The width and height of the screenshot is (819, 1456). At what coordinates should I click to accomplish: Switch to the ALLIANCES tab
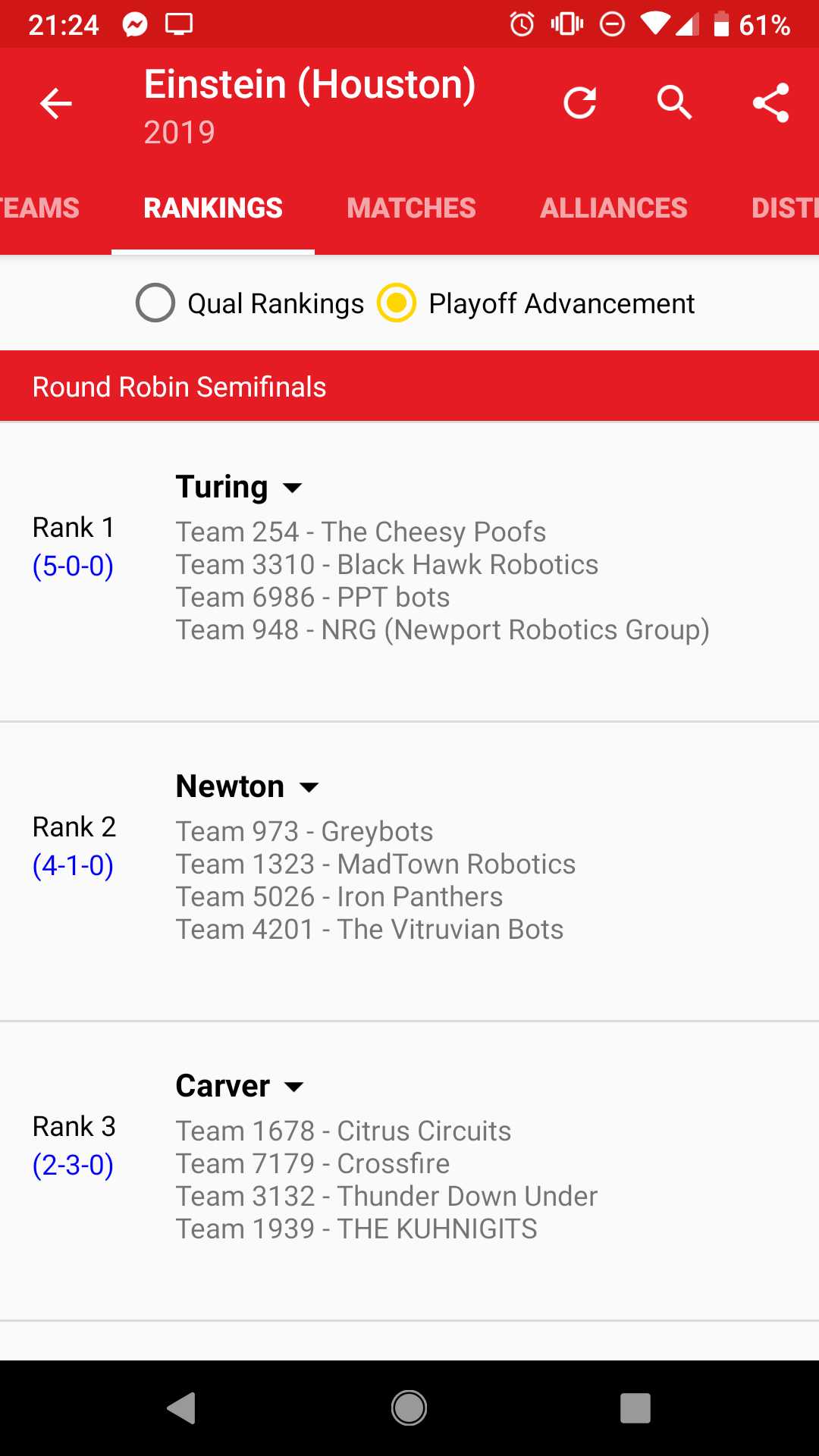pos(613,207)
